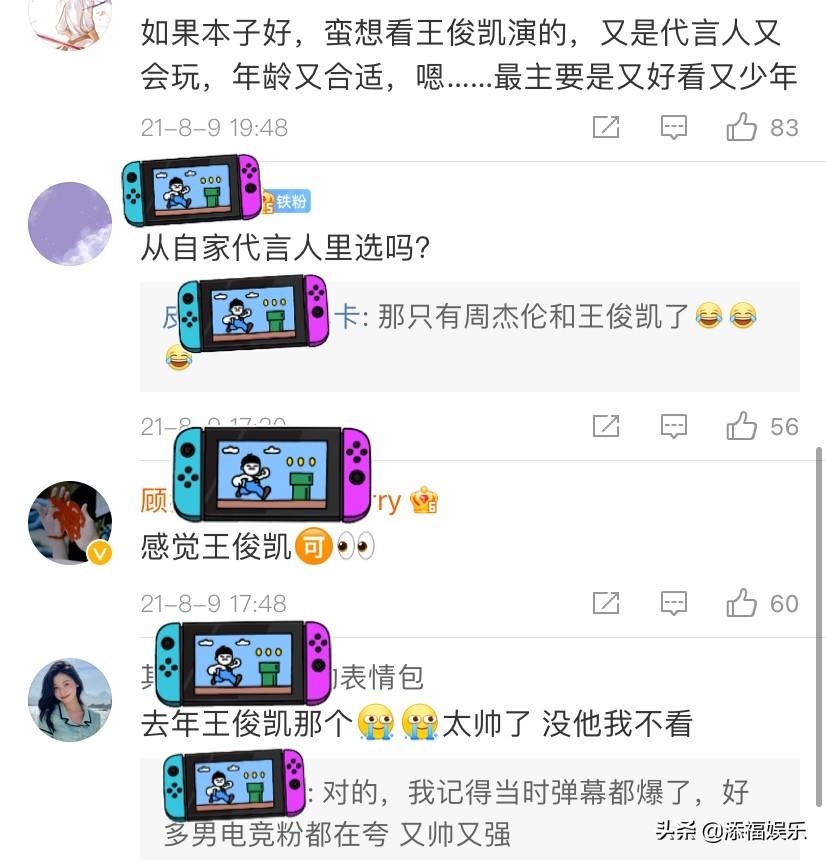Open the purple cloud avatar's profile
Screen dimensions: 826x860
69,223
